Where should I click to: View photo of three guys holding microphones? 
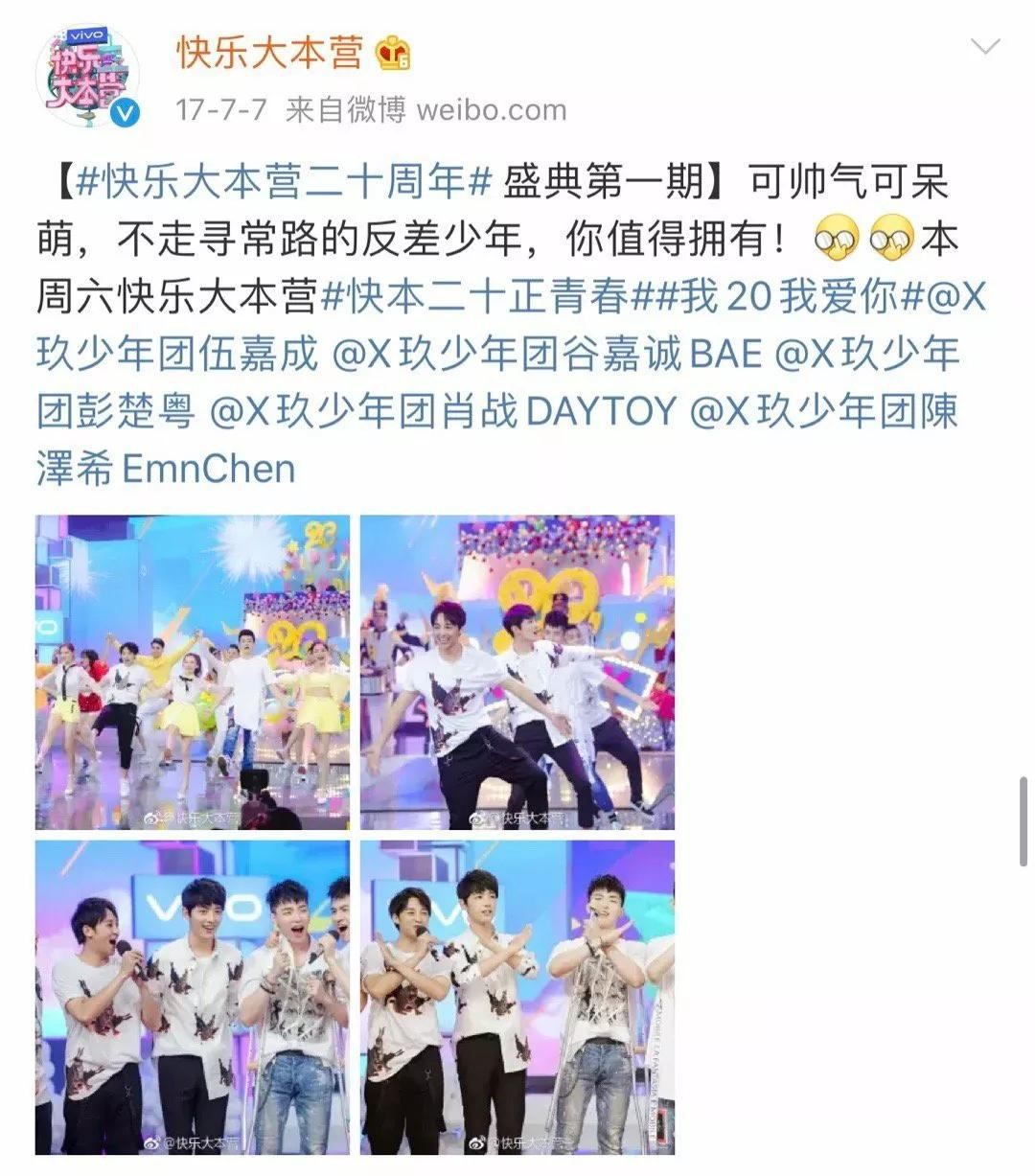(193, 998)
